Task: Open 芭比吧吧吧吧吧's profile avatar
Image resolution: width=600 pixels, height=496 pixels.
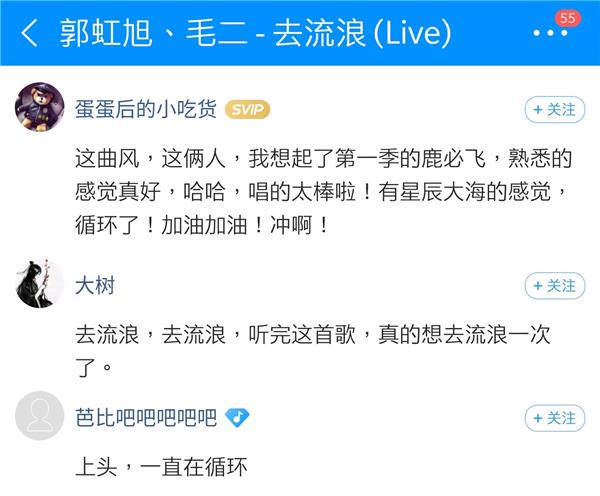Action: [x=40, y=417]
